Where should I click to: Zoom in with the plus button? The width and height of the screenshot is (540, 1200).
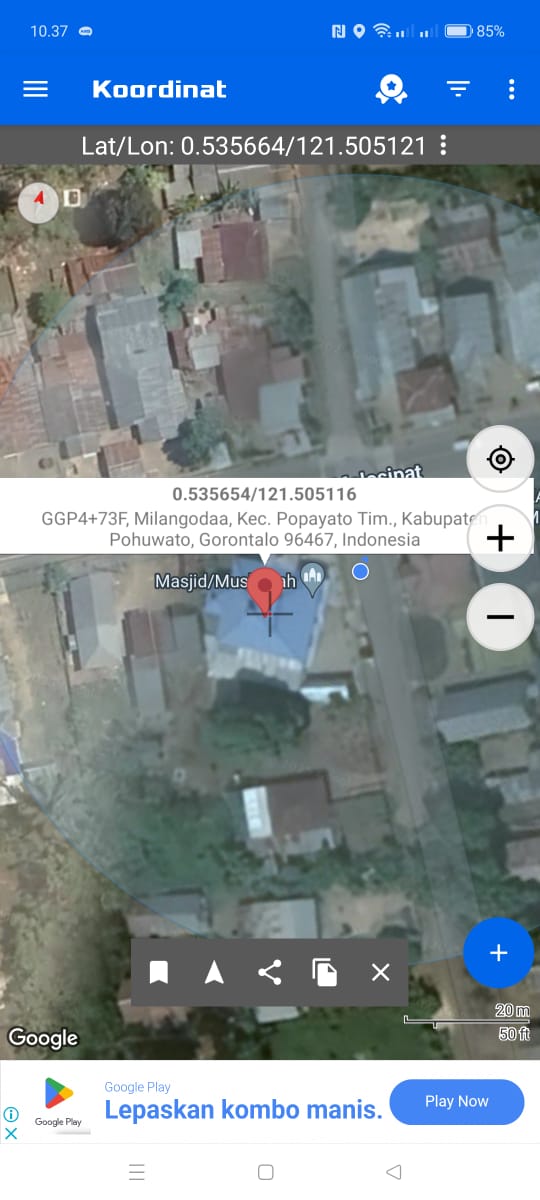click(500, 538)
